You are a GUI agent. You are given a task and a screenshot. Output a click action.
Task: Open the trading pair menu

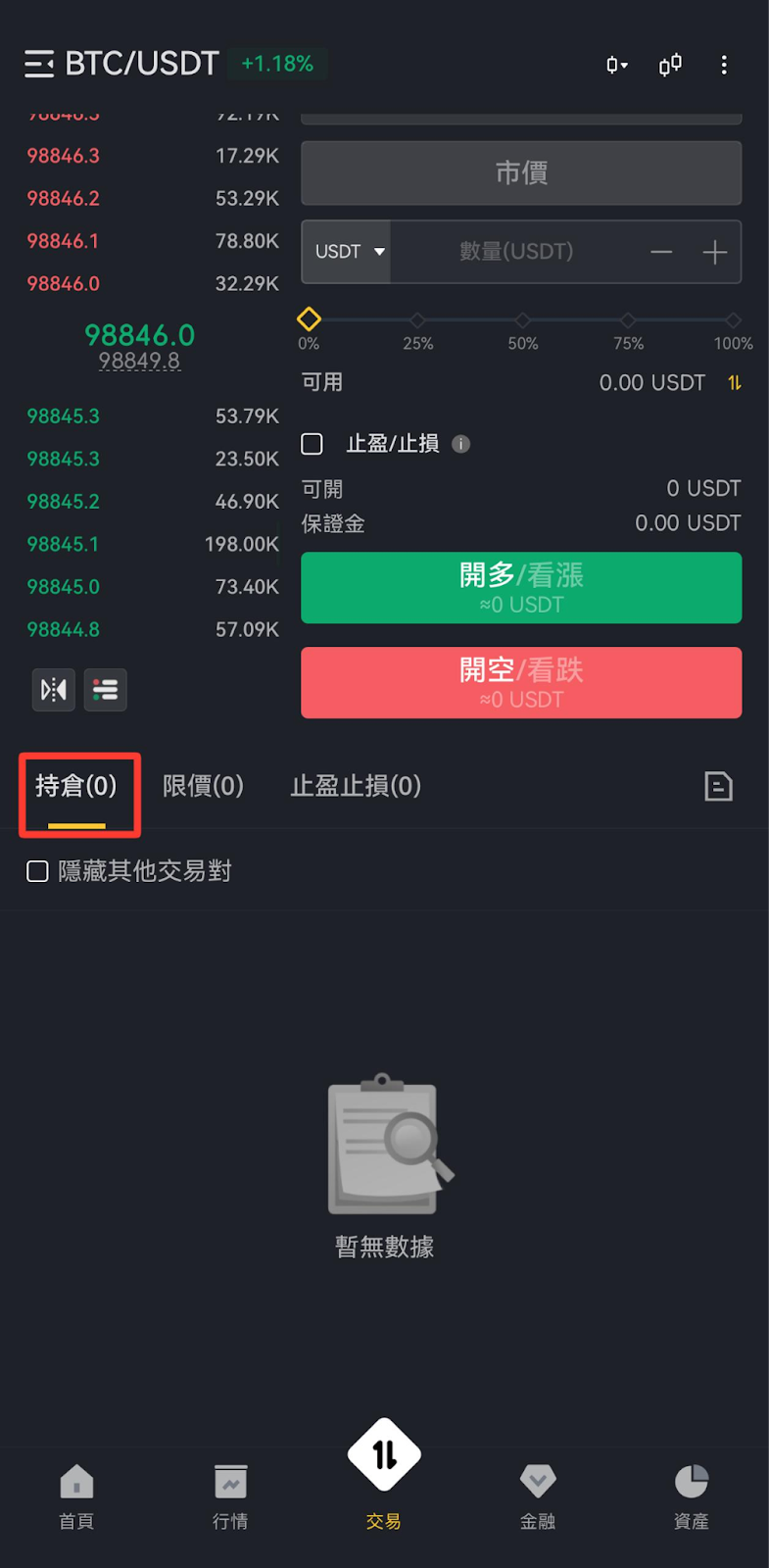pos(40,65)
